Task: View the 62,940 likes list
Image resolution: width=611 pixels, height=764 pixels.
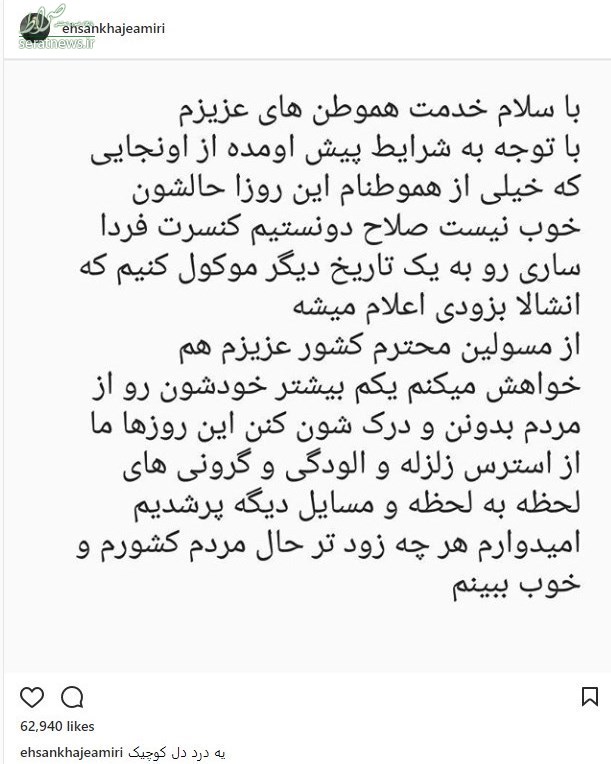Action: 57,727
